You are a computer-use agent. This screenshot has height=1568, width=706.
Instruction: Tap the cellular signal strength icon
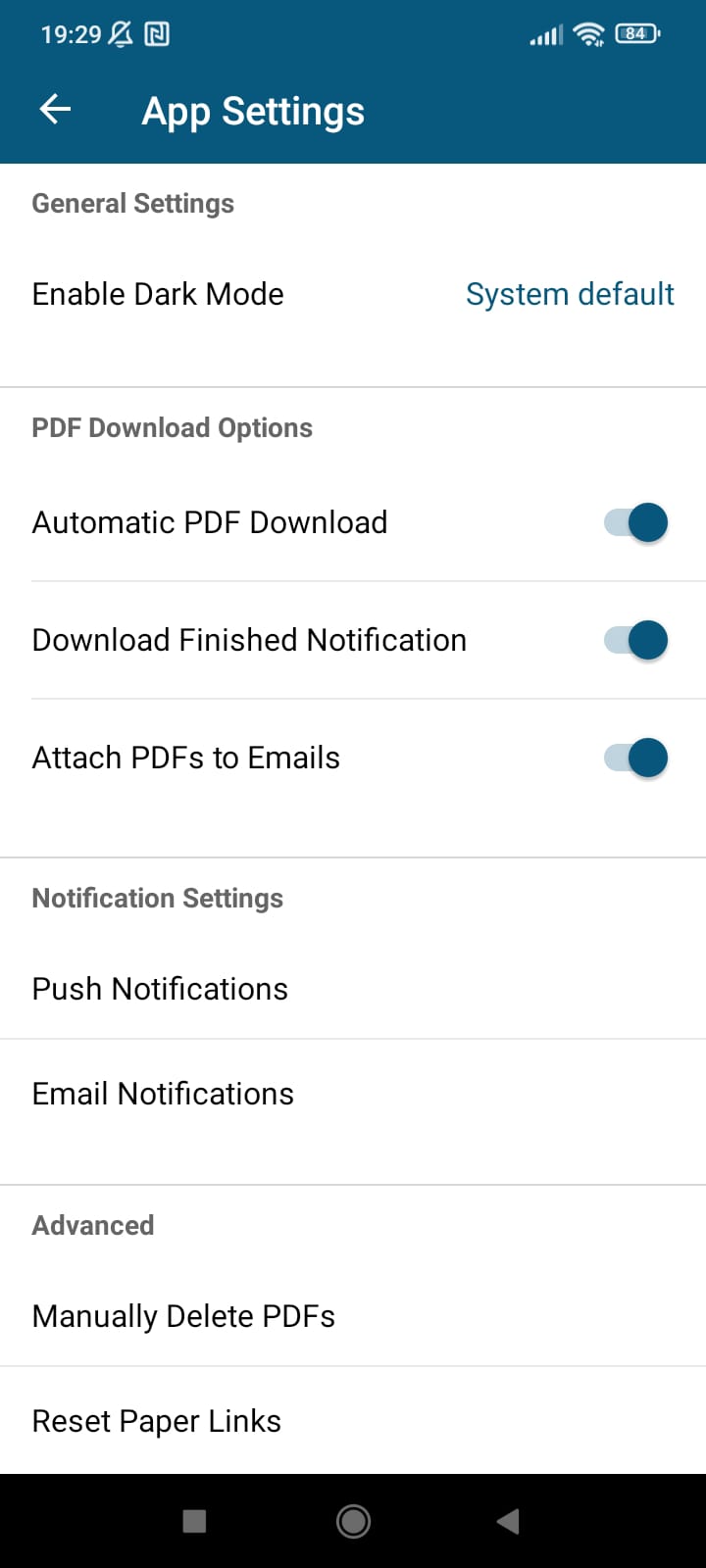(543, 33)
